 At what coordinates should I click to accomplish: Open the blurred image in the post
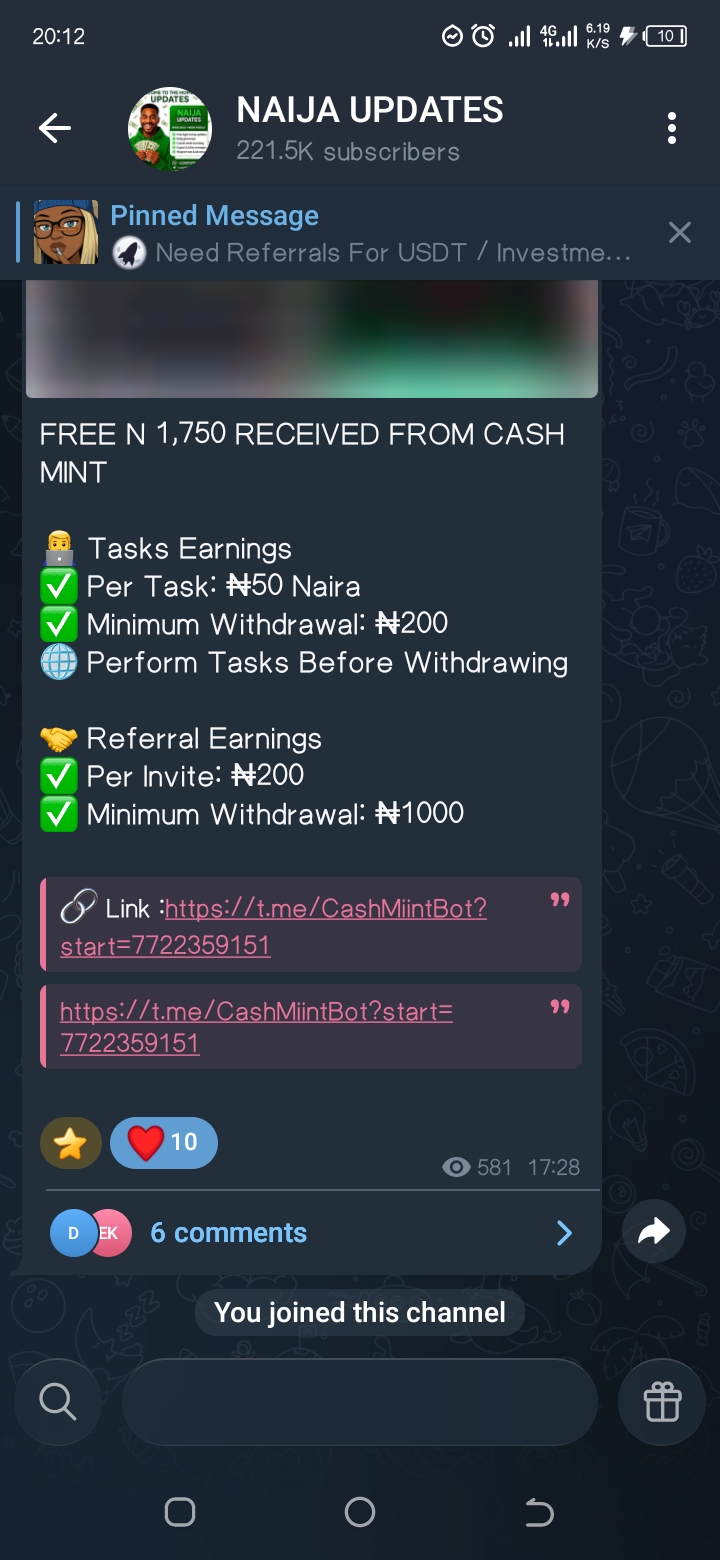(311, 340)
